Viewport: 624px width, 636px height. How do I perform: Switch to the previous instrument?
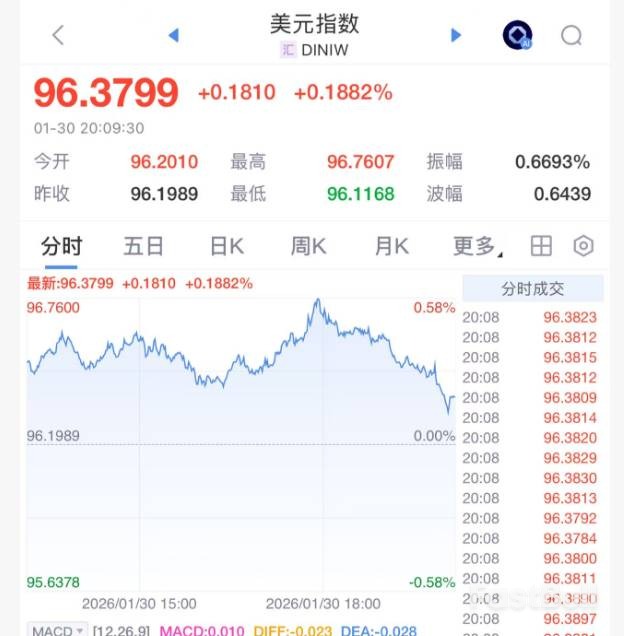click(174, 35)
